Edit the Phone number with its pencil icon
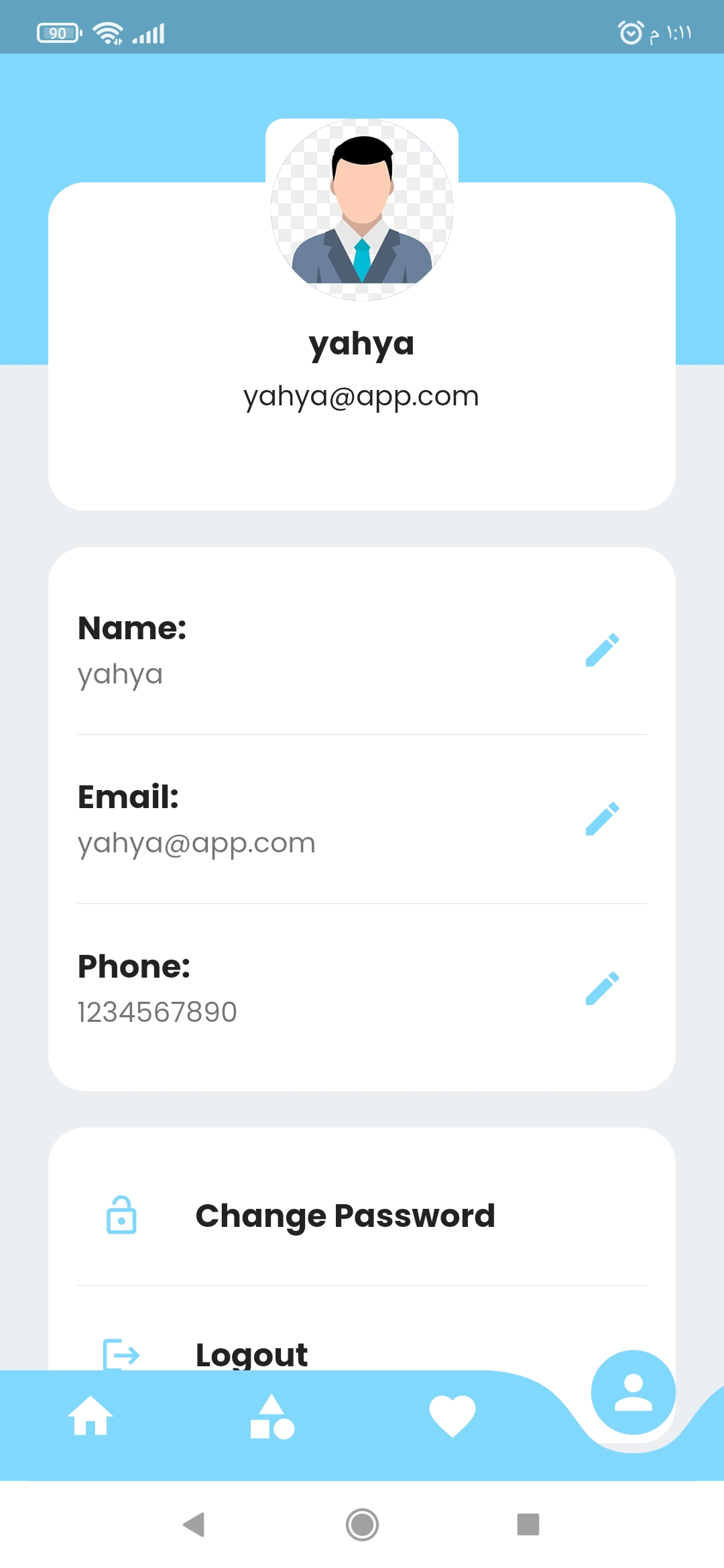 pyautogui.click(x=602, y=988)
